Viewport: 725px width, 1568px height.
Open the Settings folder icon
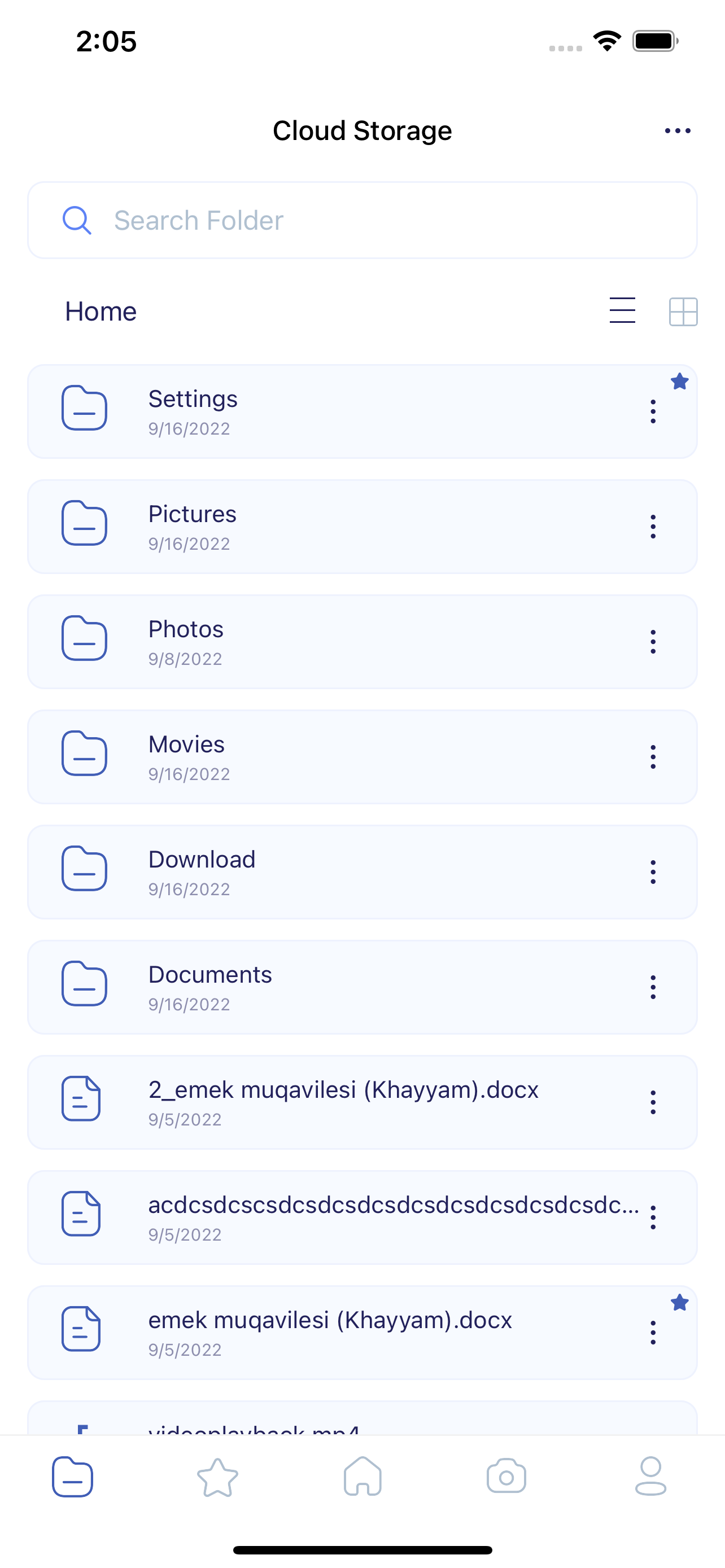pyautogui.click(x=84, y=409)
